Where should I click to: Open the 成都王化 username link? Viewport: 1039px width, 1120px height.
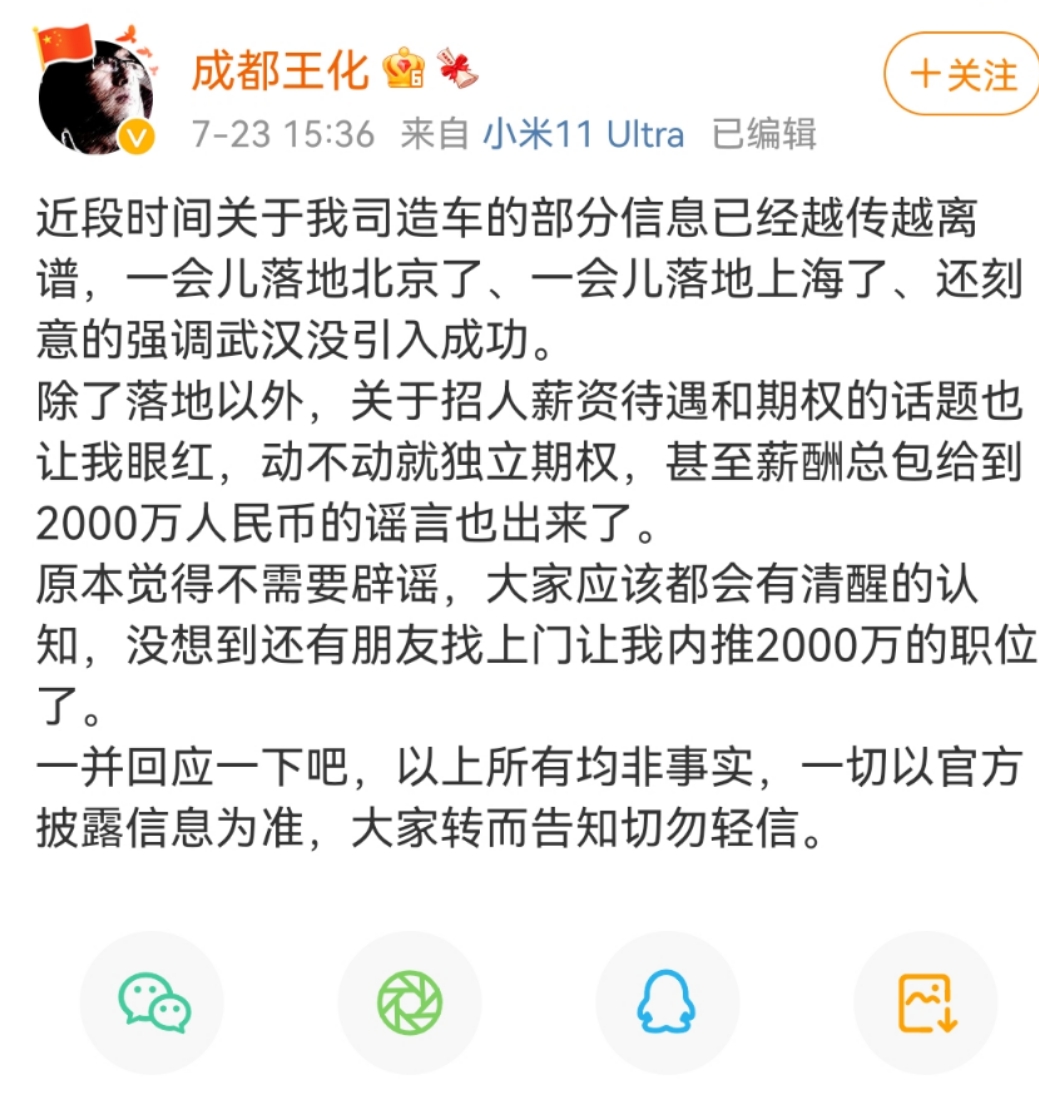[x=280, y=70]
